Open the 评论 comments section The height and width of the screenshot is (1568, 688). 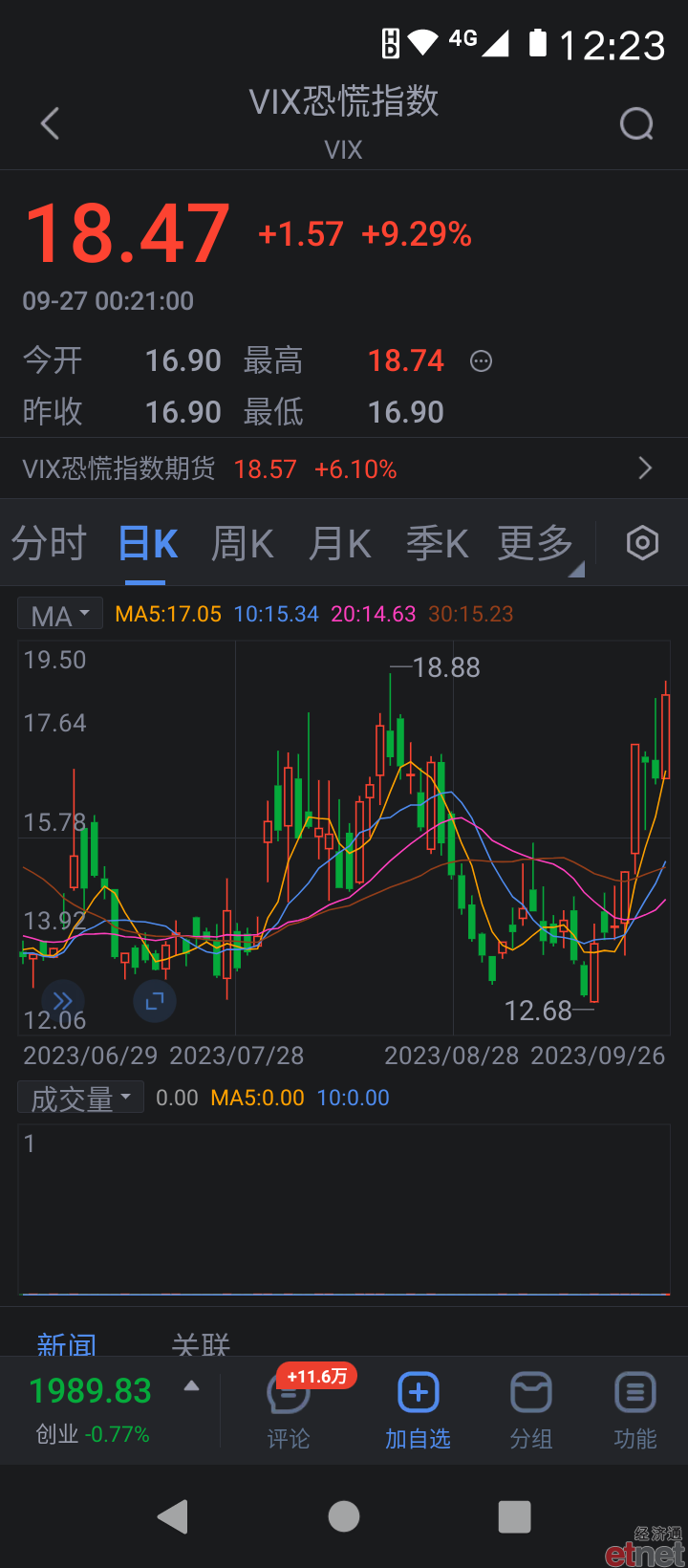(289, 1411)
